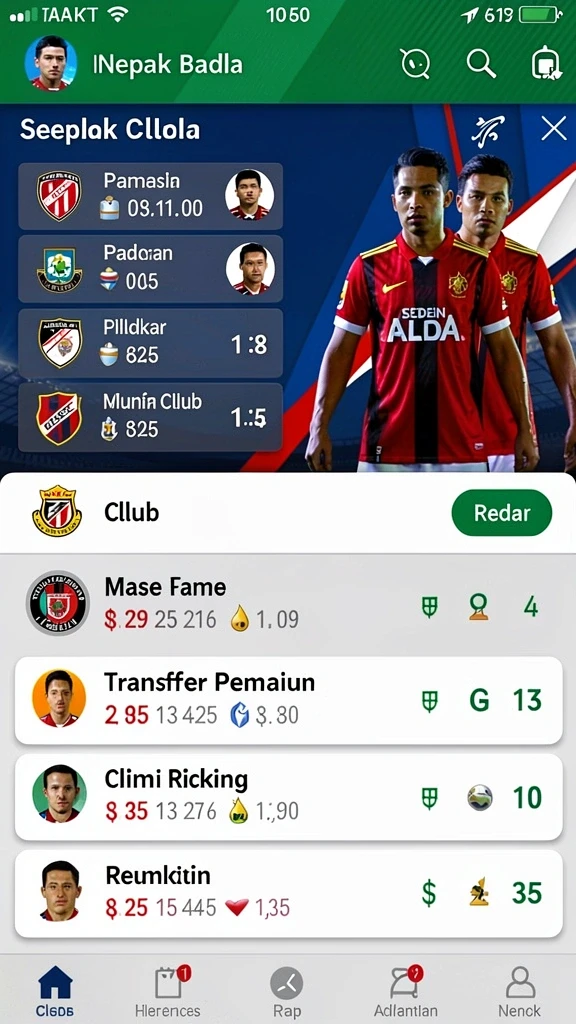Open the Climi Ricking card
The height and width of the screenshot is (1024, 576).
point(288,797)
